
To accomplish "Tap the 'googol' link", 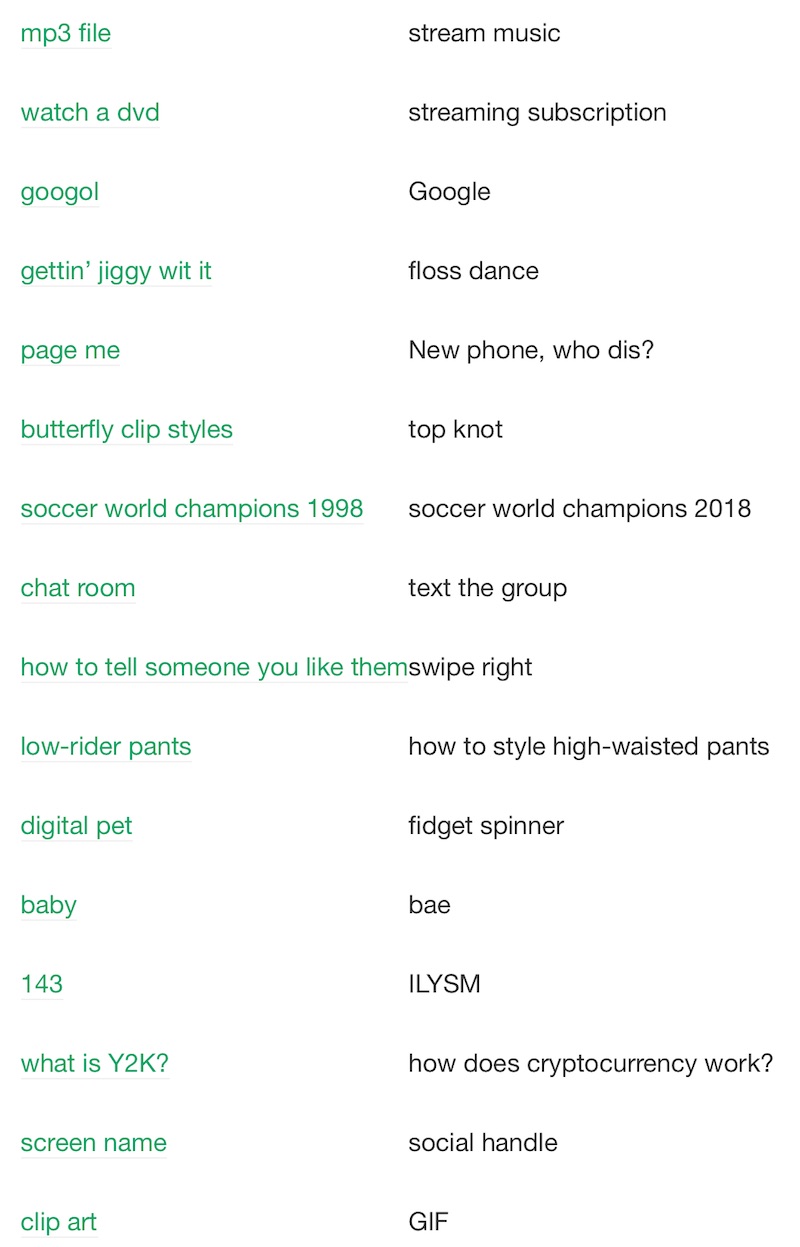I will (59, 192).
